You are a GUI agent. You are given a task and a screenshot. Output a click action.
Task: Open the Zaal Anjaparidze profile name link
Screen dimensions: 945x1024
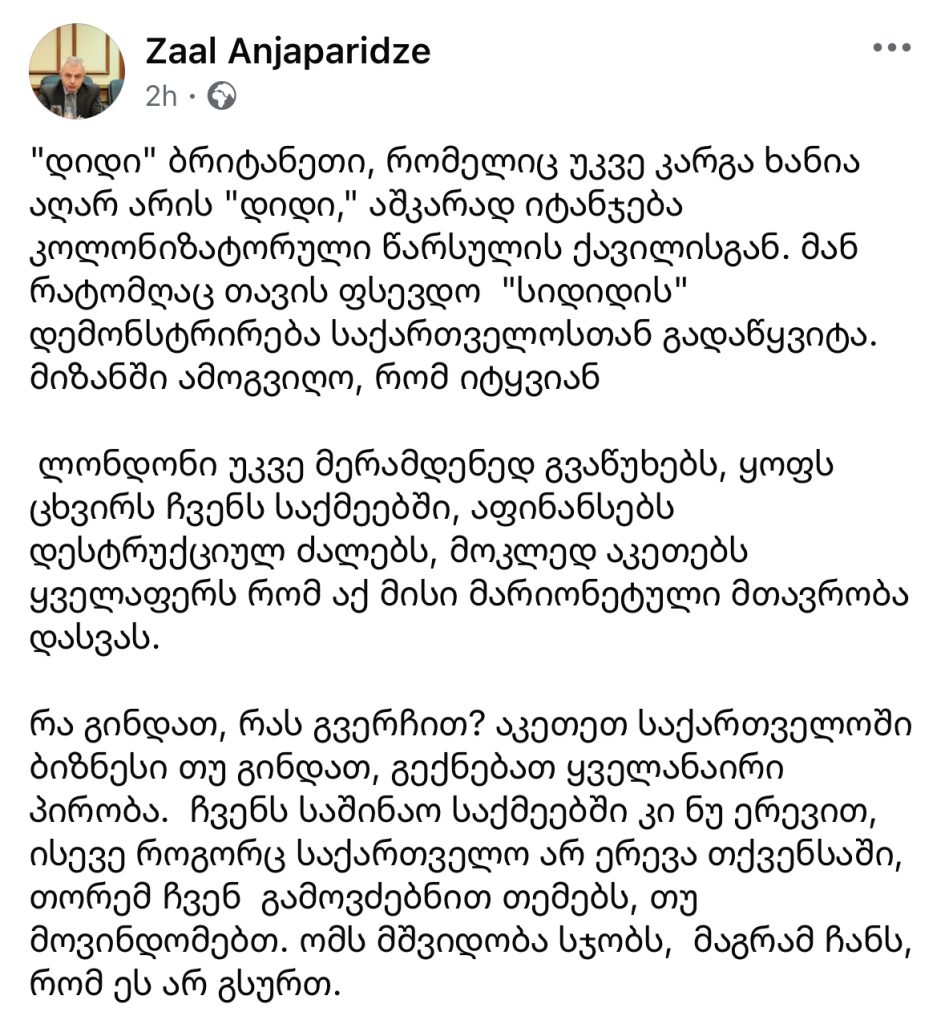pos(288,51)
